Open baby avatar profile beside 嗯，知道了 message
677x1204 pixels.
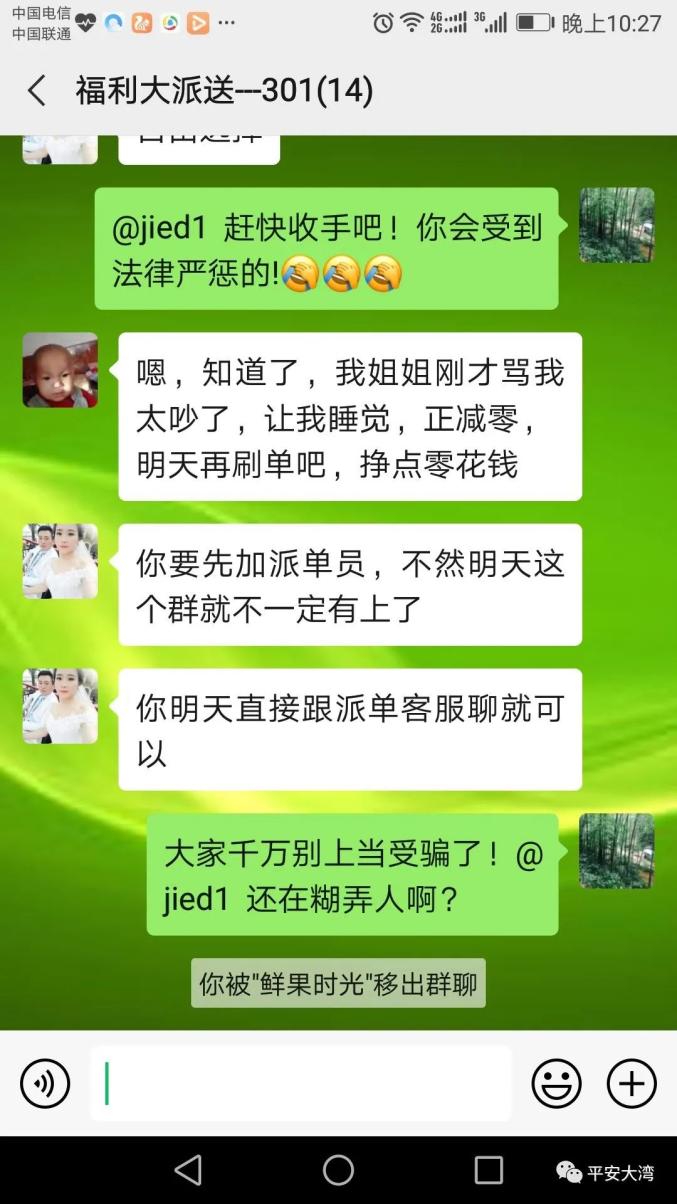(60, 370)
